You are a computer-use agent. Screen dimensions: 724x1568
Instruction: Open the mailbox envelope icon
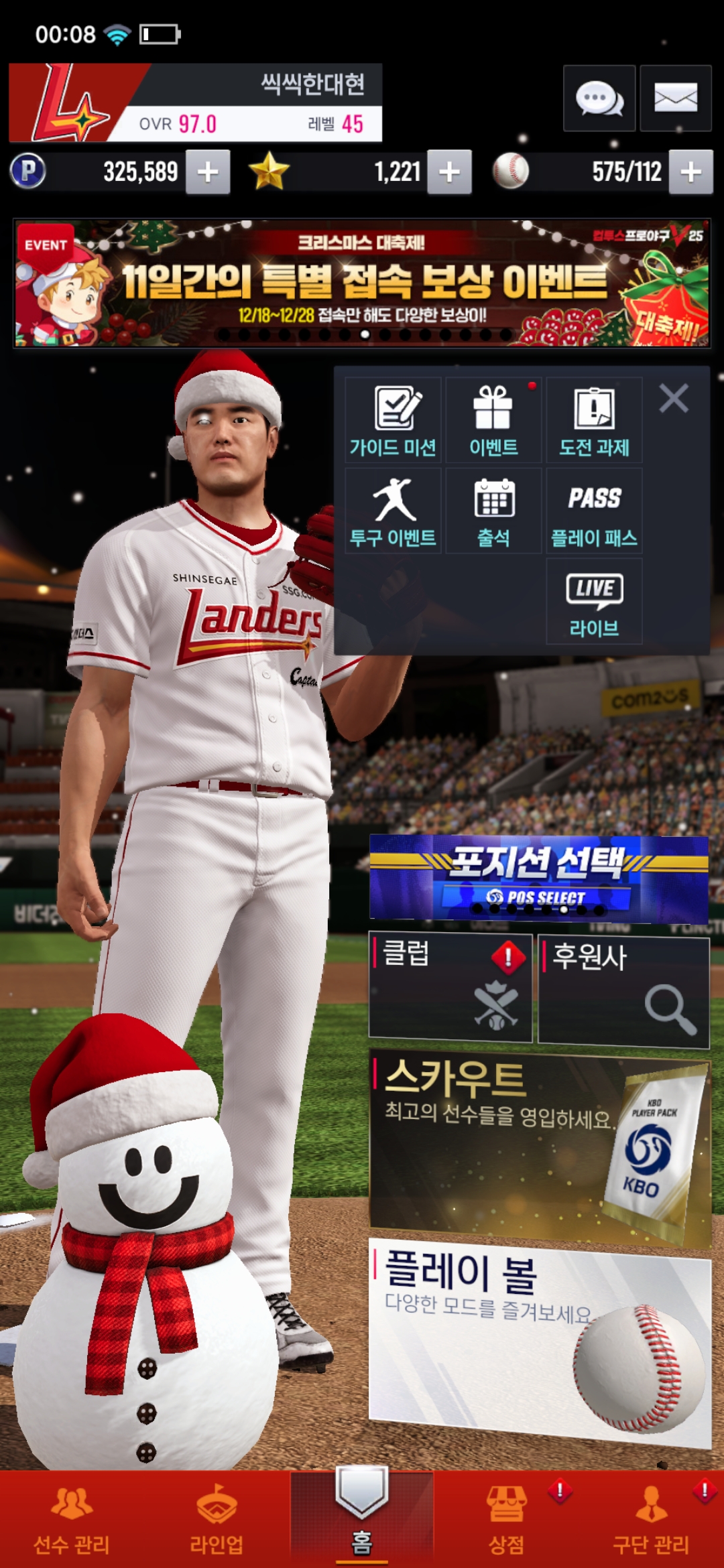coord(675,99)
